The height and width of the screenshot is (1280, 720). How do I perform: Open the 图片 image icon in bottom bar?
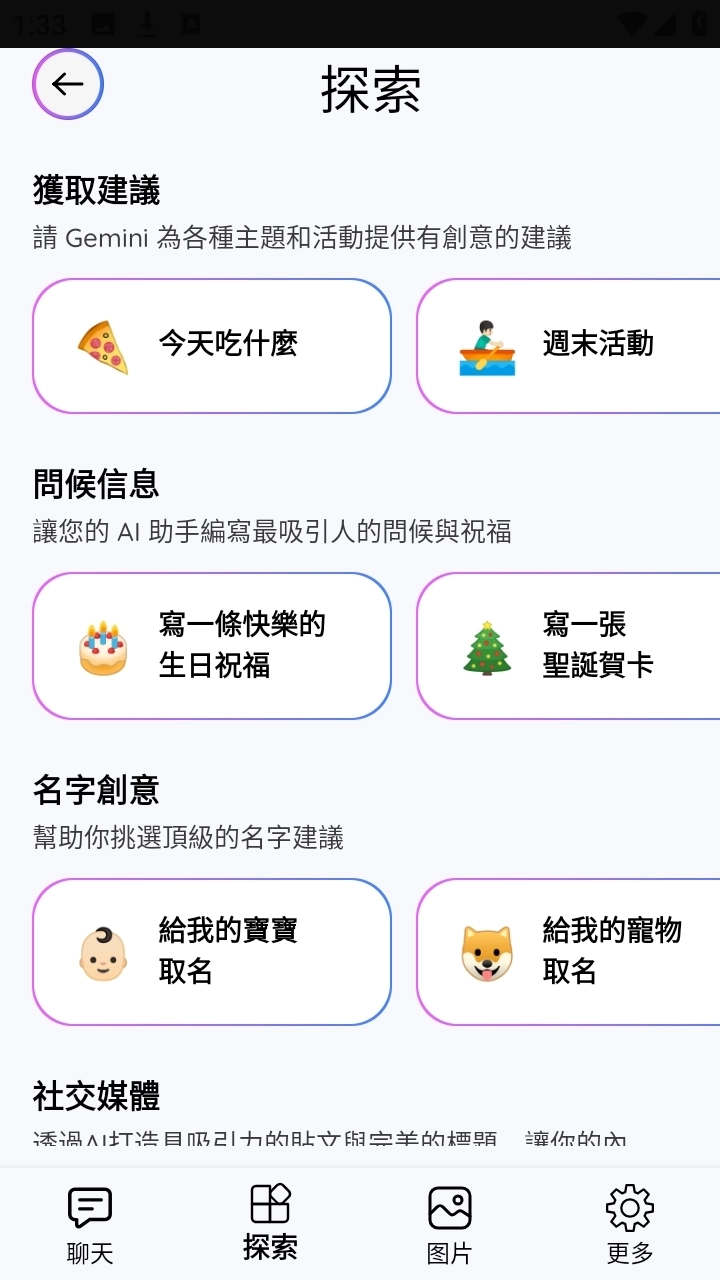pyautogui.click(x=450, y=1207)
